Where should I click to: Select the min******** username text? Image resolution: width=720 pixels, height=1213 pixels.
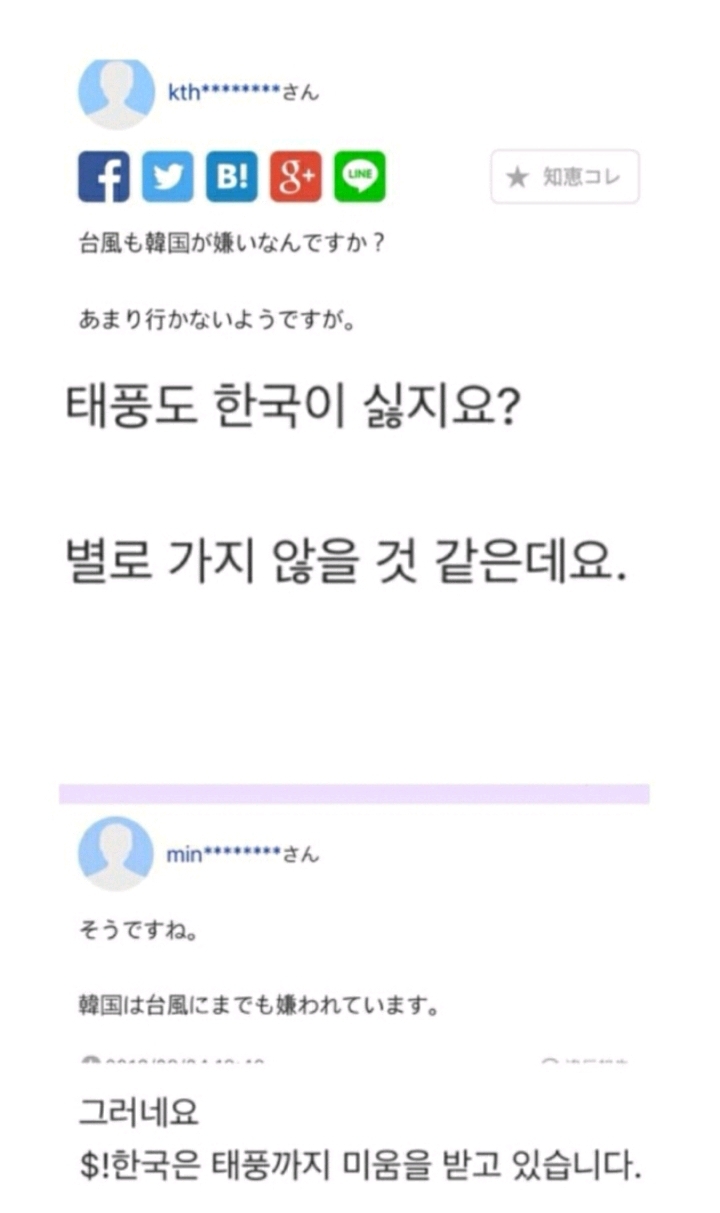(240, 855)
